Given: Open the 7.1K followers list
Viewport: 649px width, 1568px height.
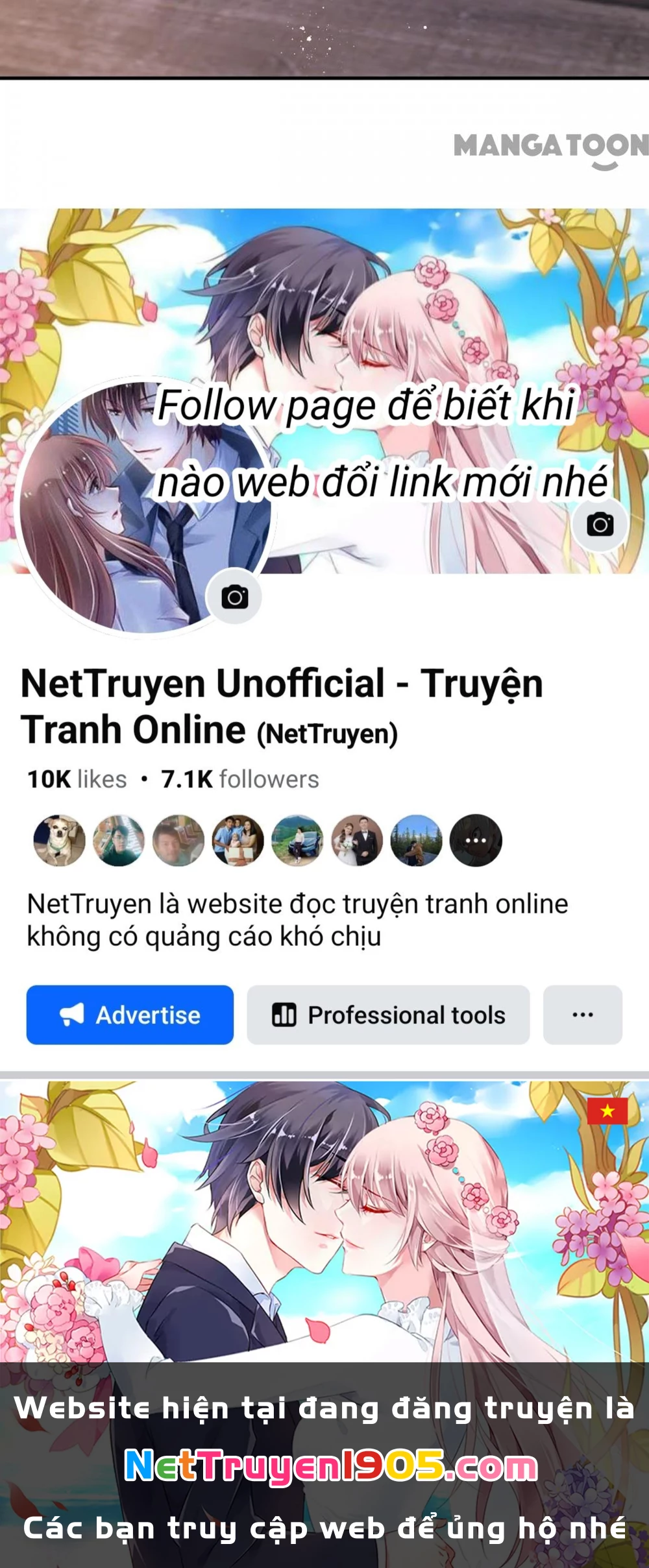Looking at the screenshot, I should 240,780.
